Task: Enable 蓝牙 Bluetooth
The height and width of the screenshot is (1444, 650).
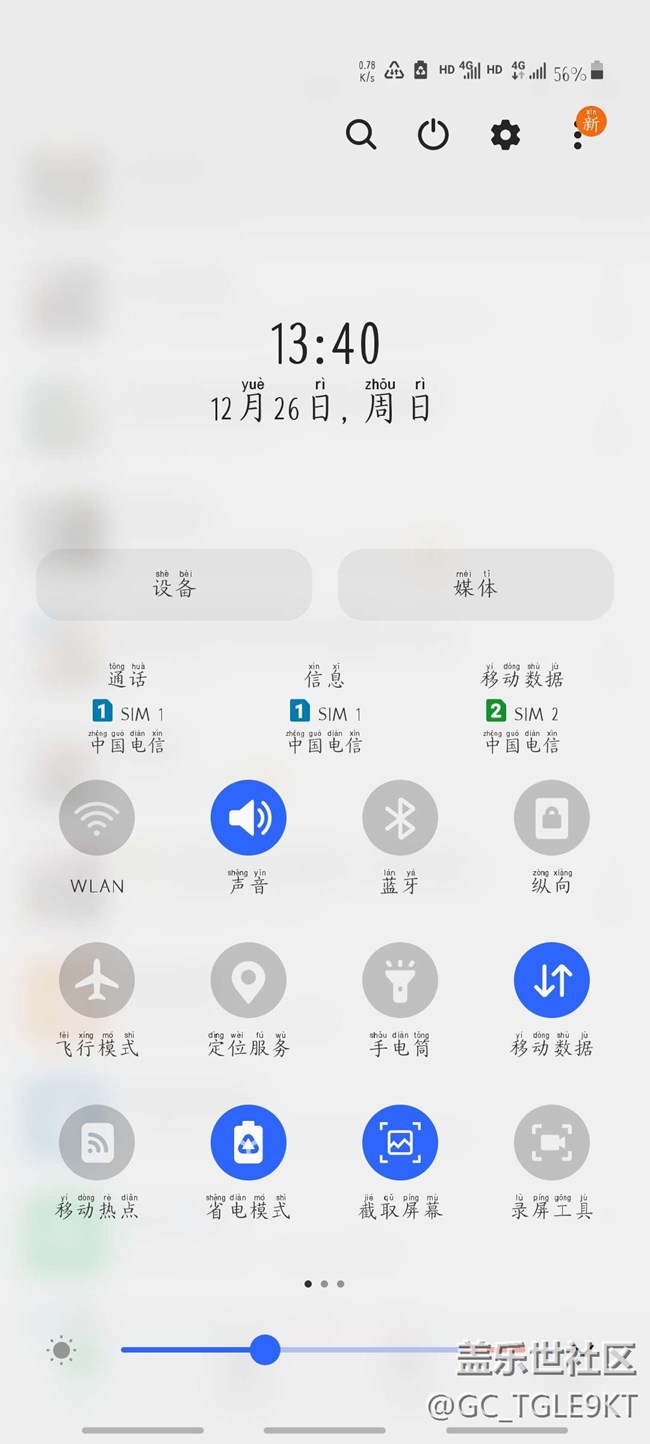Action: pyautogui.click(x=400, y=818)
